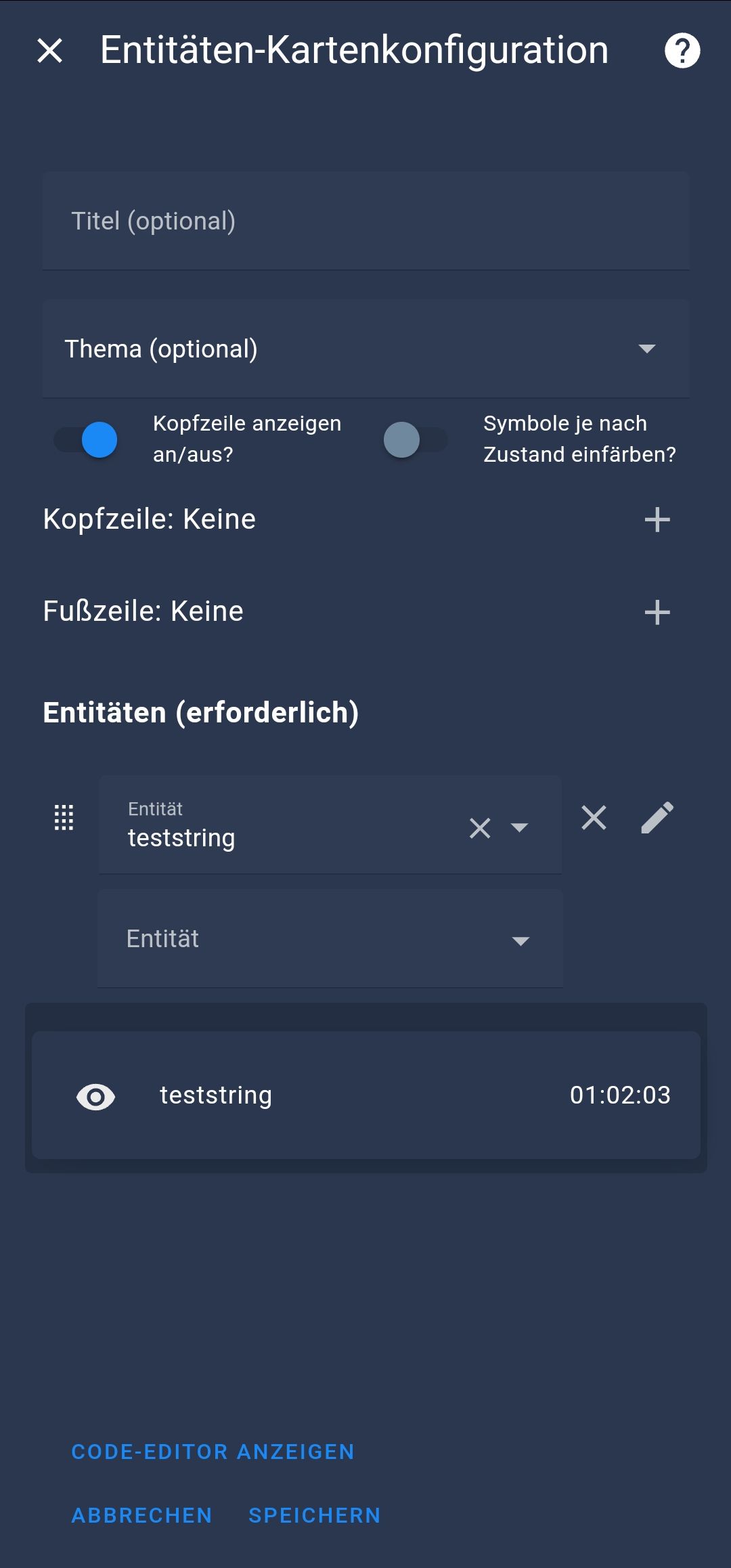Viewport: 731px width, 1568px height.
Task: Remove the teststring entity row
Action: 594,818
